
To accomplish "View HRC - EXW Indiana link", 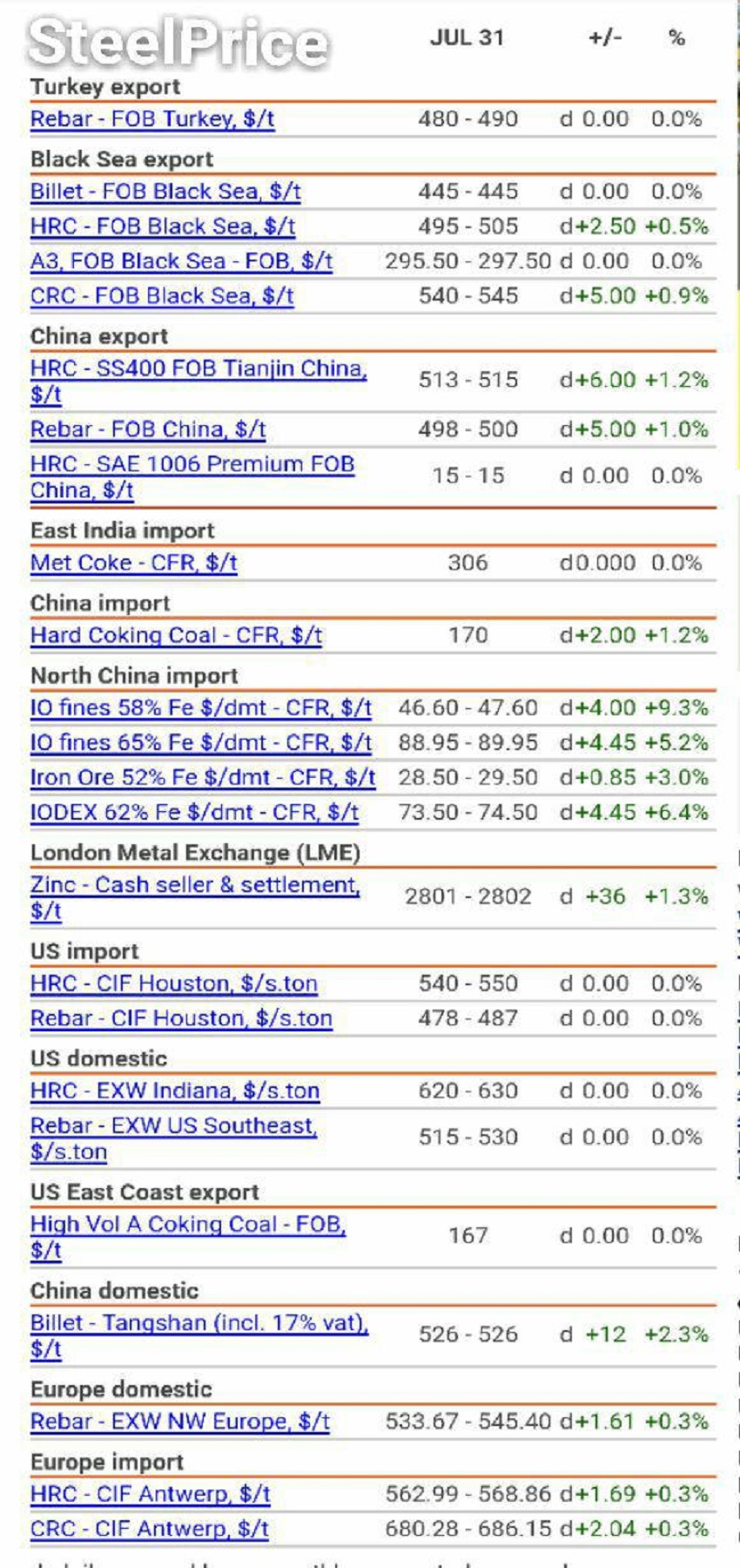I will click(x=174, y=1091).
